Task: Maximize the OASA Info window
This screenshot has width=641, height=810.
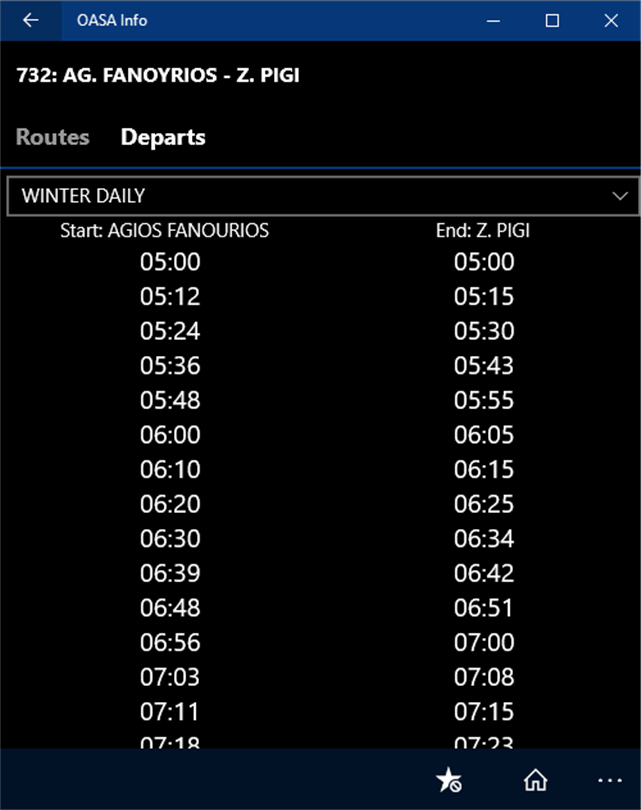Action: pos(552,20)
